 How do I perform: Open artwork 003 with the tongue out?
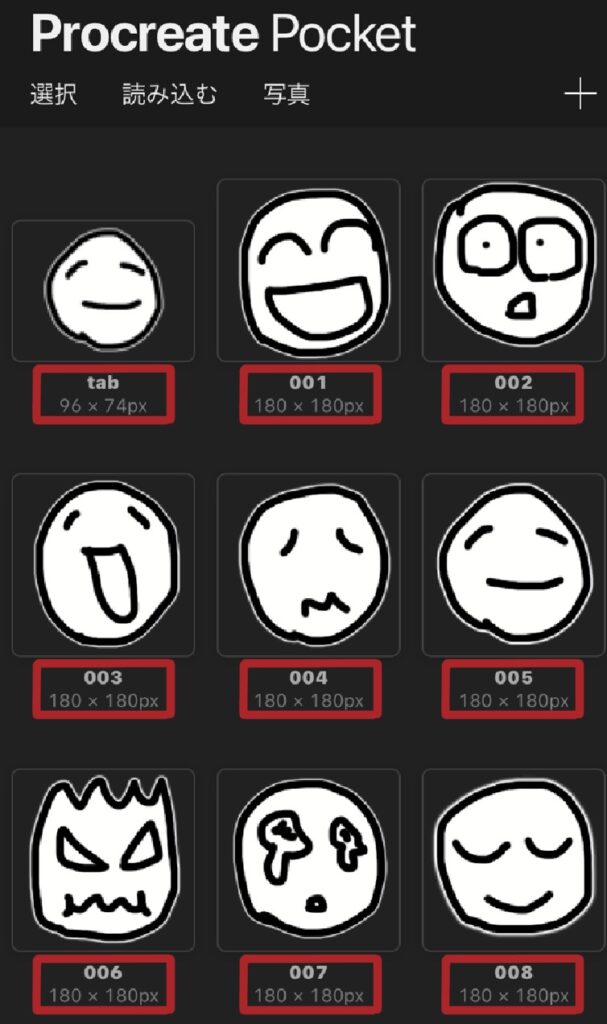(103, 565)
